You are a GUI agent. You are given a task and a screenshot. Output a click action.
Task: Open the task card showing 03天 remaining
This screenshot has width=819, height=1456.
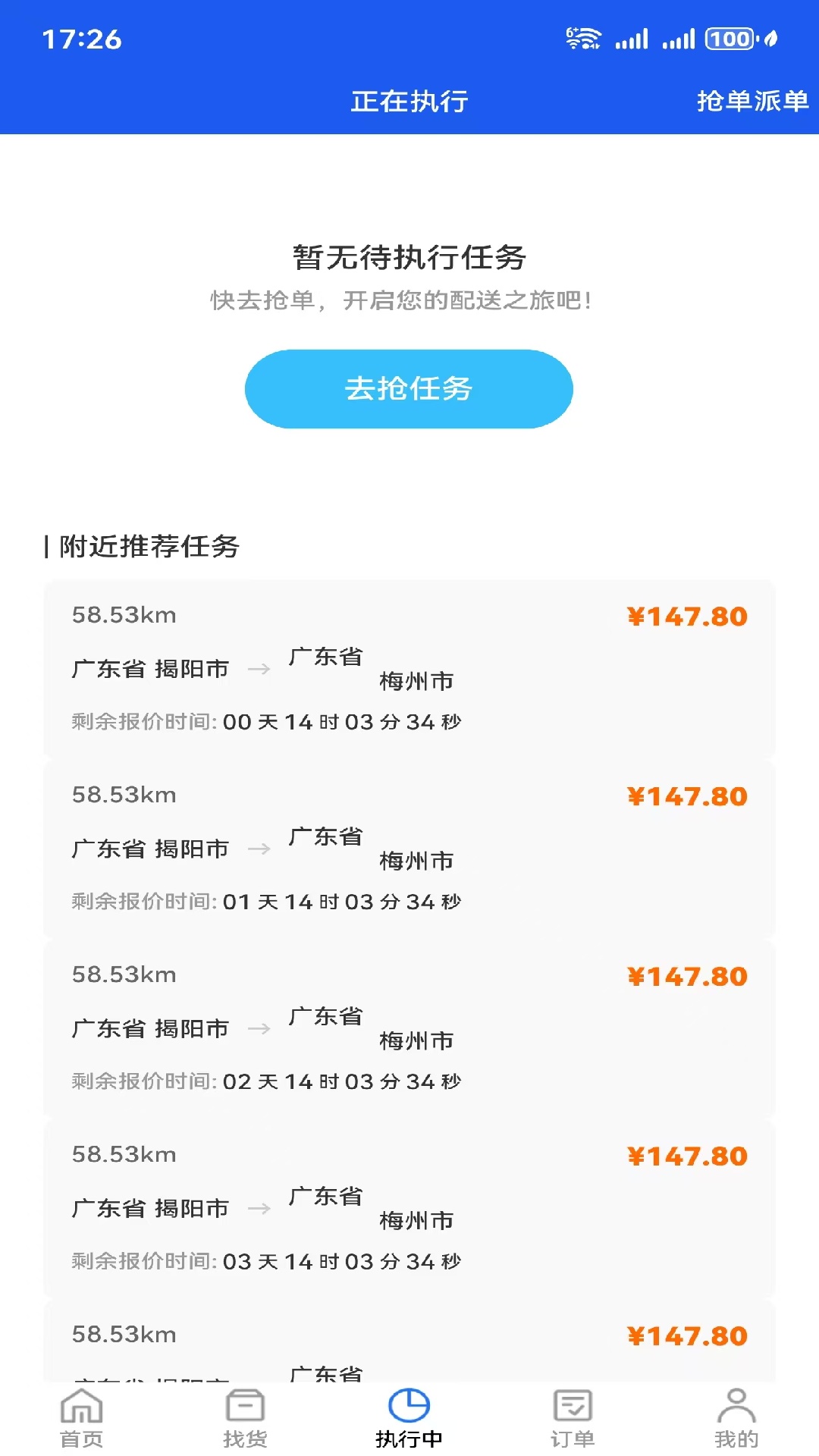(408, 1206)
